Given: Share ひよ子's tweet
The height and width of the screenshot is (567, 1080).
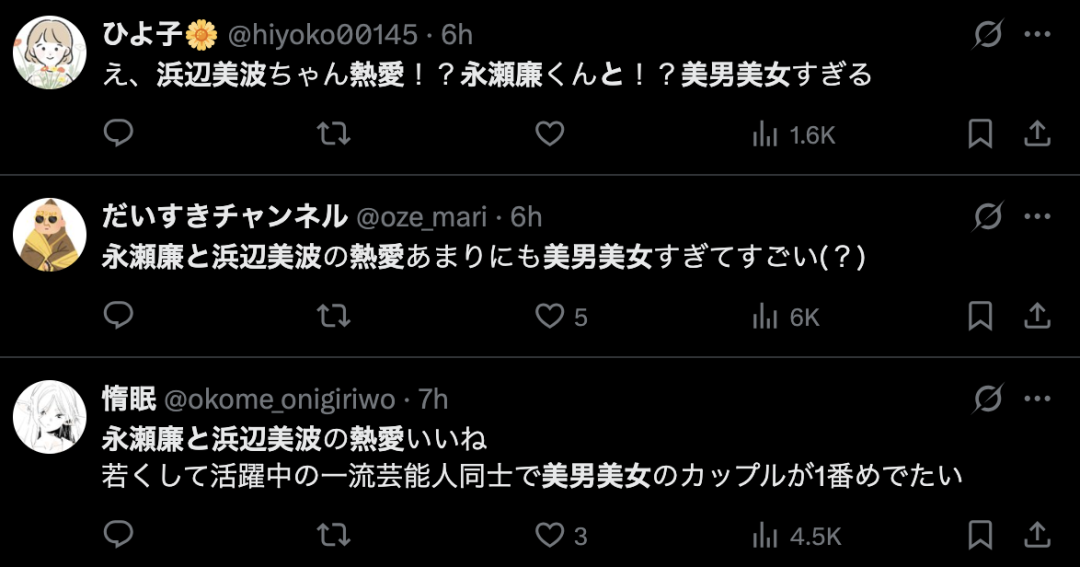Looking at the screenshot, I should point(1037,134).
